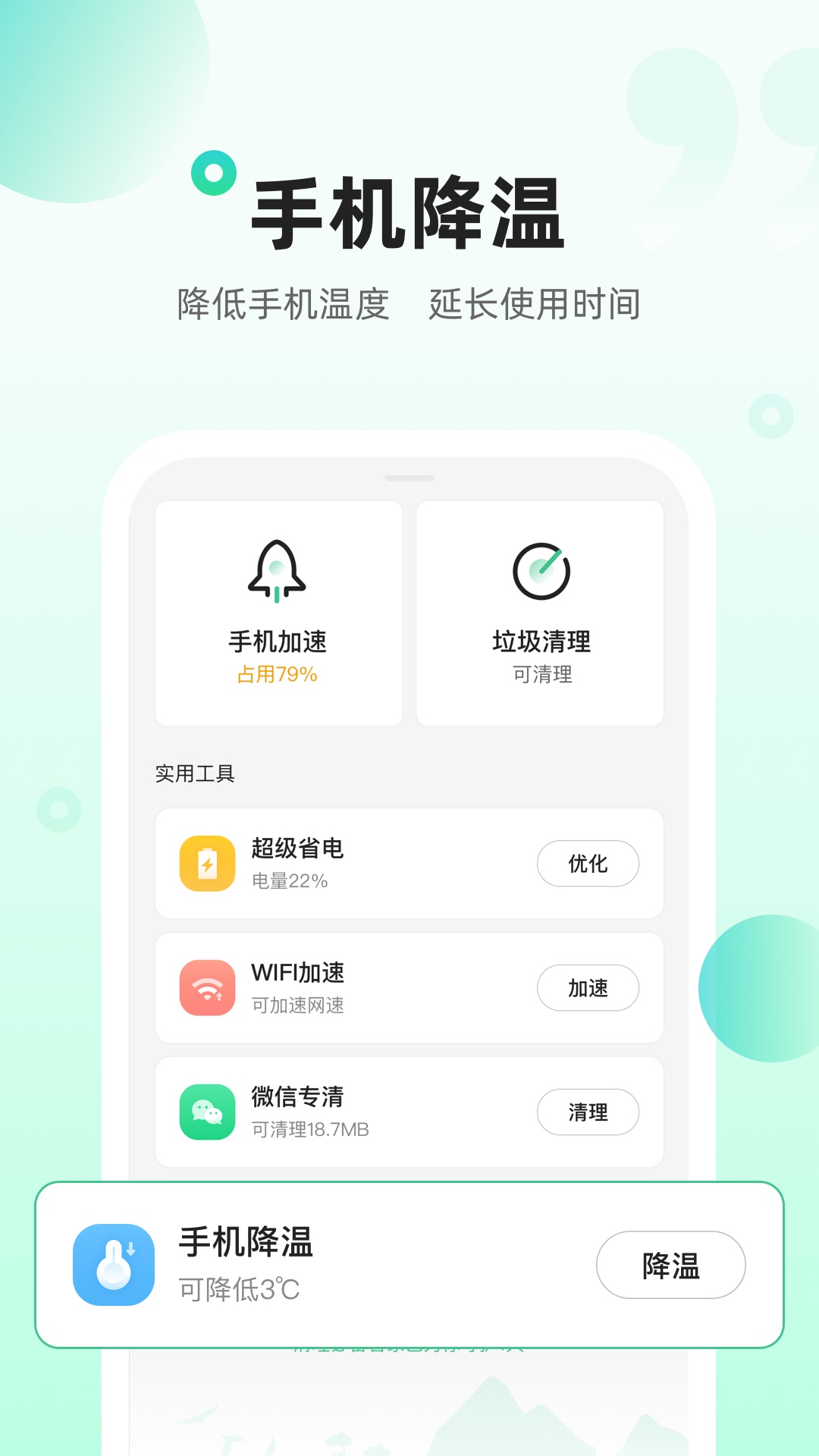Click the green 微信专清 WeChat icon
This screenshot has width=819, height=1456.
206,1112
